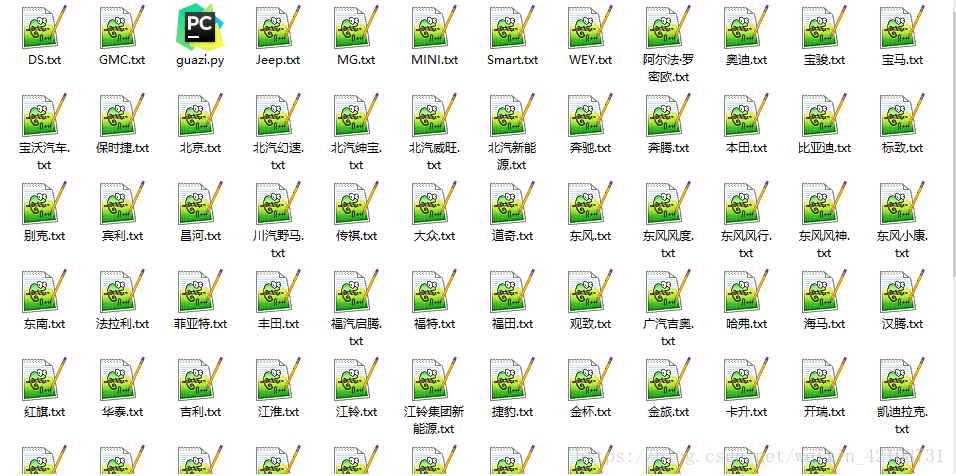Screen dimensions: 956x476
Task: Select the 别克.txt file
Action: click(x=44, y=204)
